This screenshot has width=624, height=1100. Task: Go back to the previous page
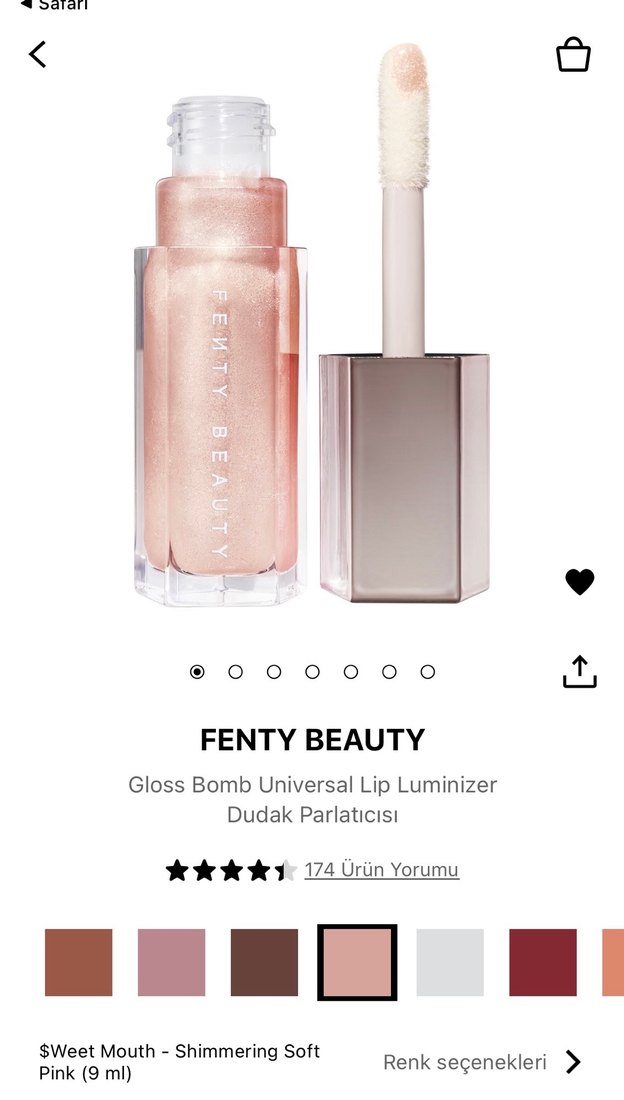[38, 54]
